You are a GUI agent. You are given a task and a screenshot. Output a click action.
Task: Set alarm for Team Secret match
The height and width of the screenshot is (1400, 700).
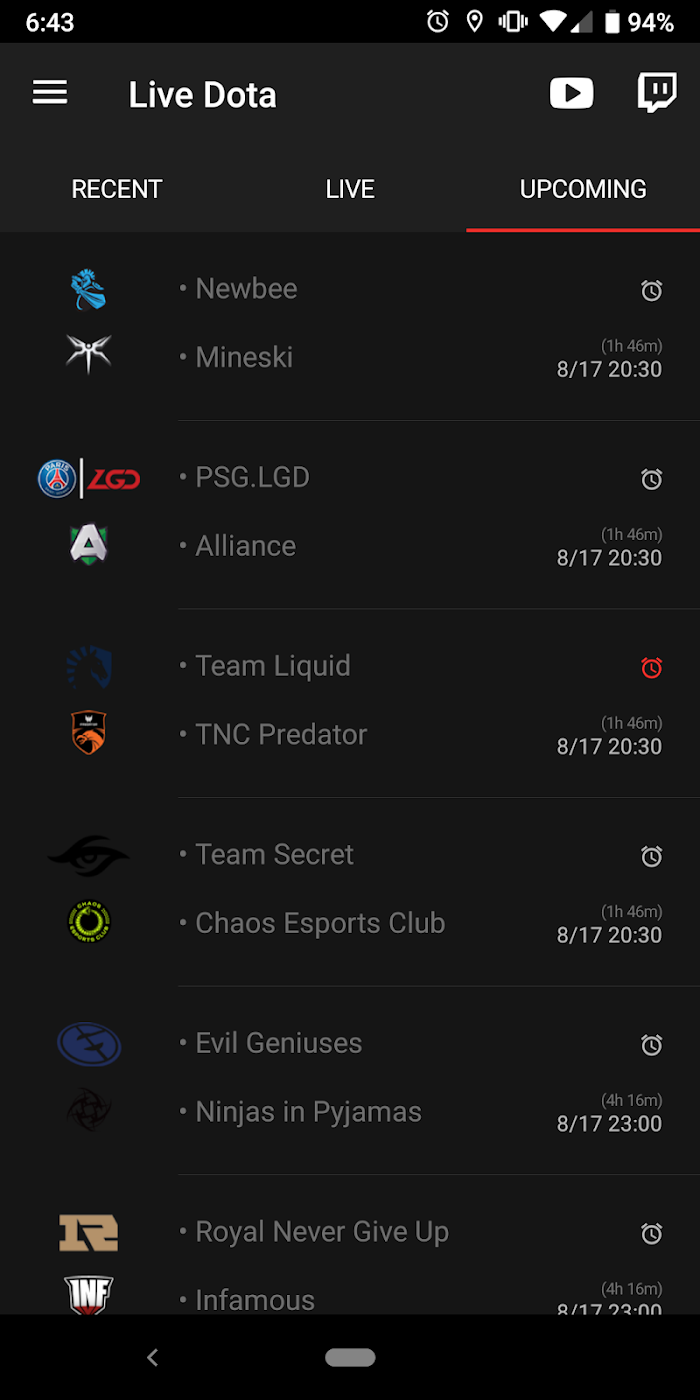coord(651,856)
